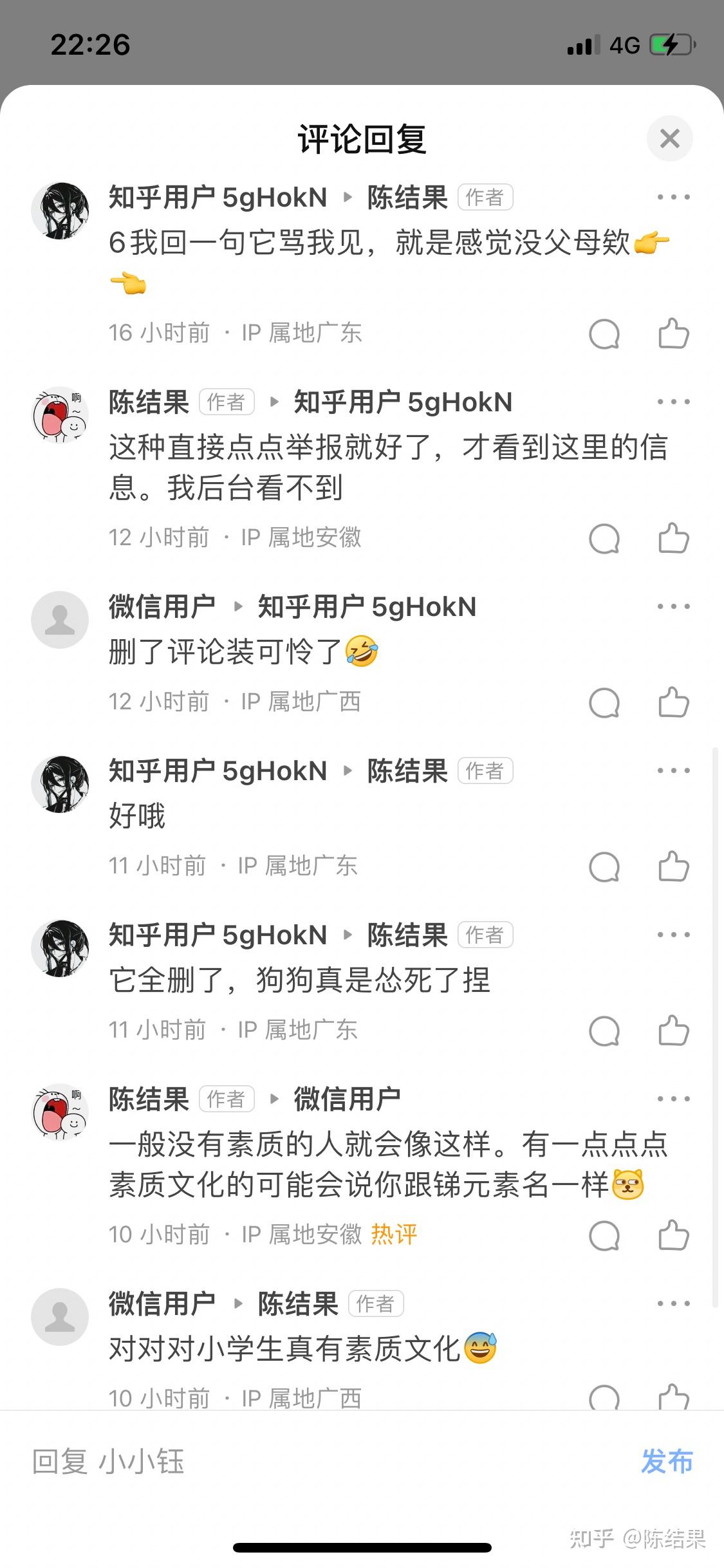Screen dimensions: 724x1568
Task: Open more options for '对对对小学生真有素质文化' comment
Action: [x=673, y=1303]
